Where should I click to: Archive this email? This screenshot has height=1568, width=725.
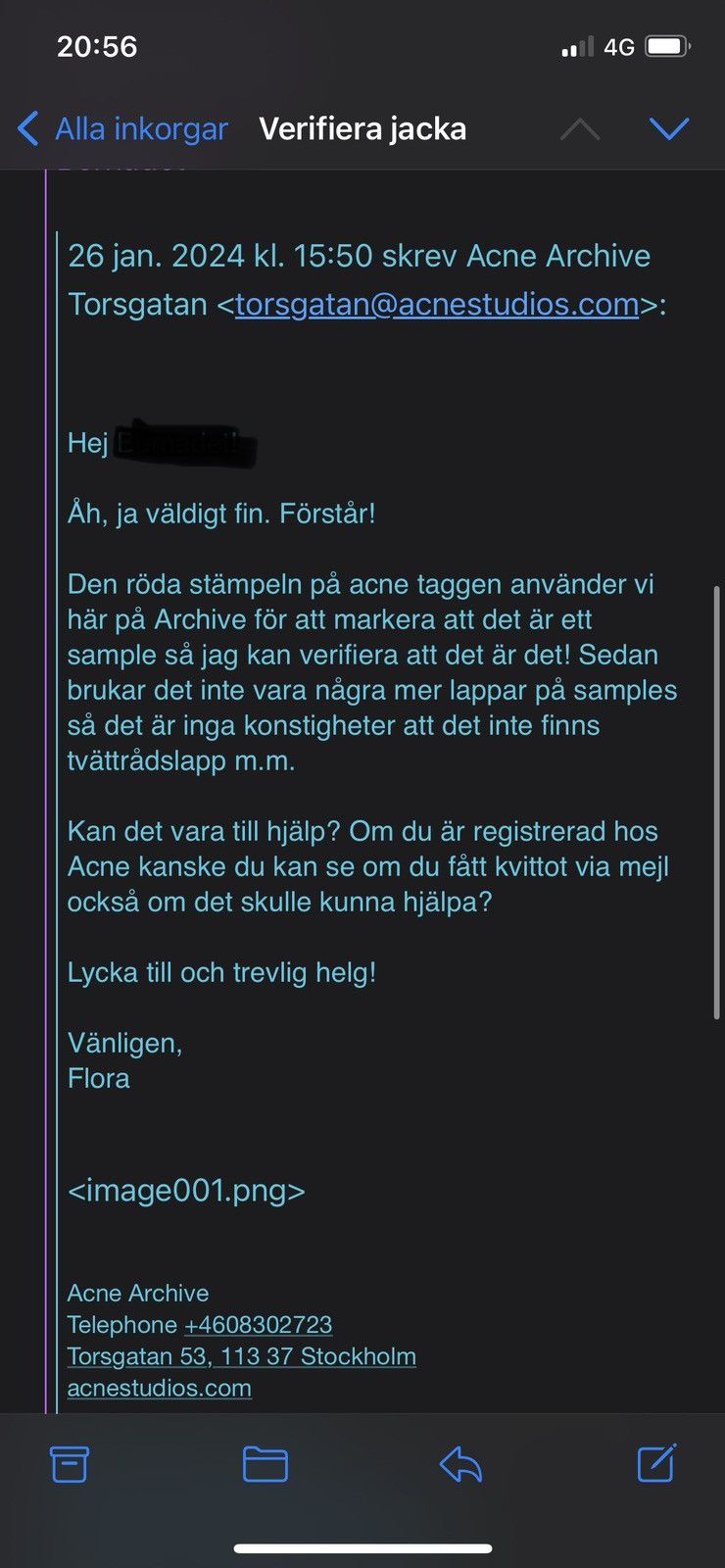point(70,1464)
